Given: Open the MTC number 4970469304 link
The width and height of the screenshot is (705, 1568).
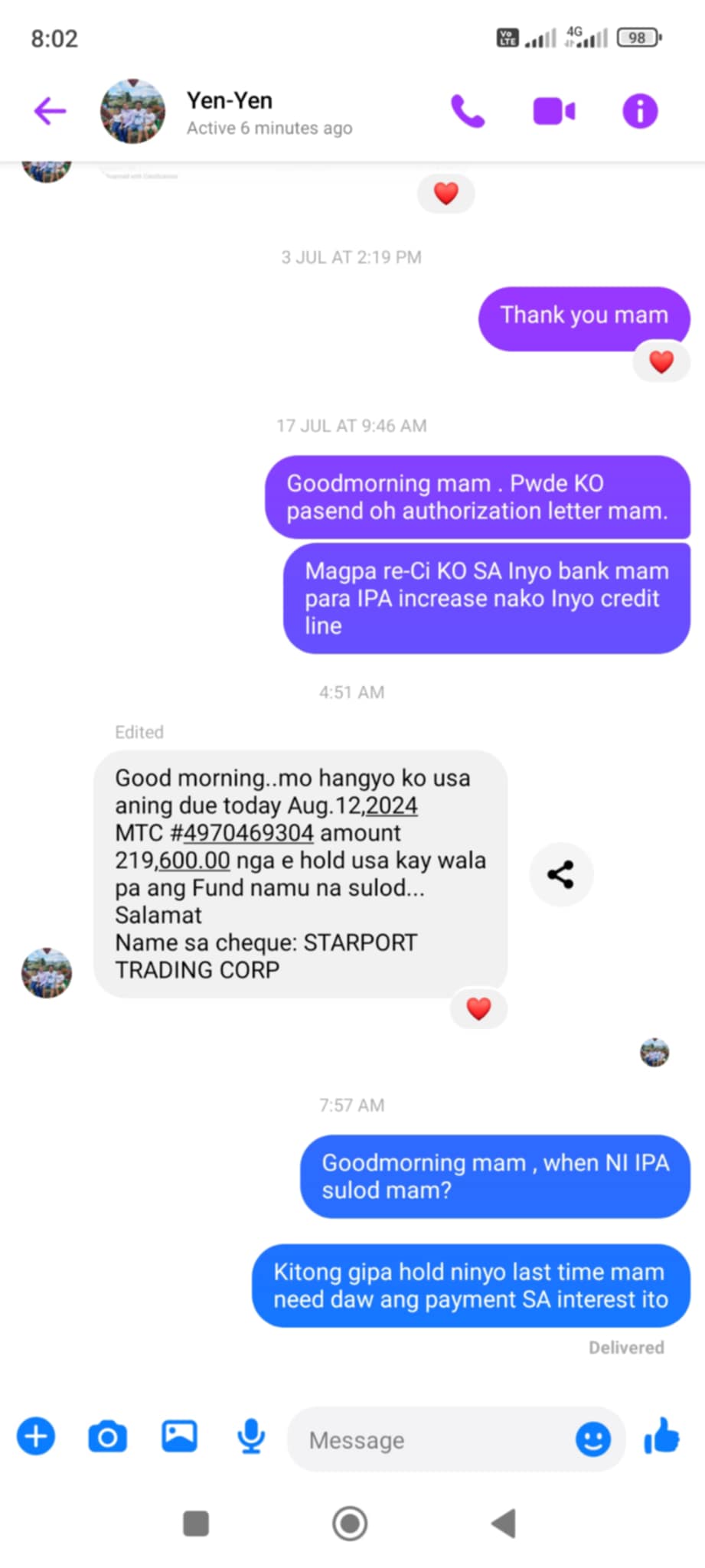Looking at the screenshot, I should (249, 833).
